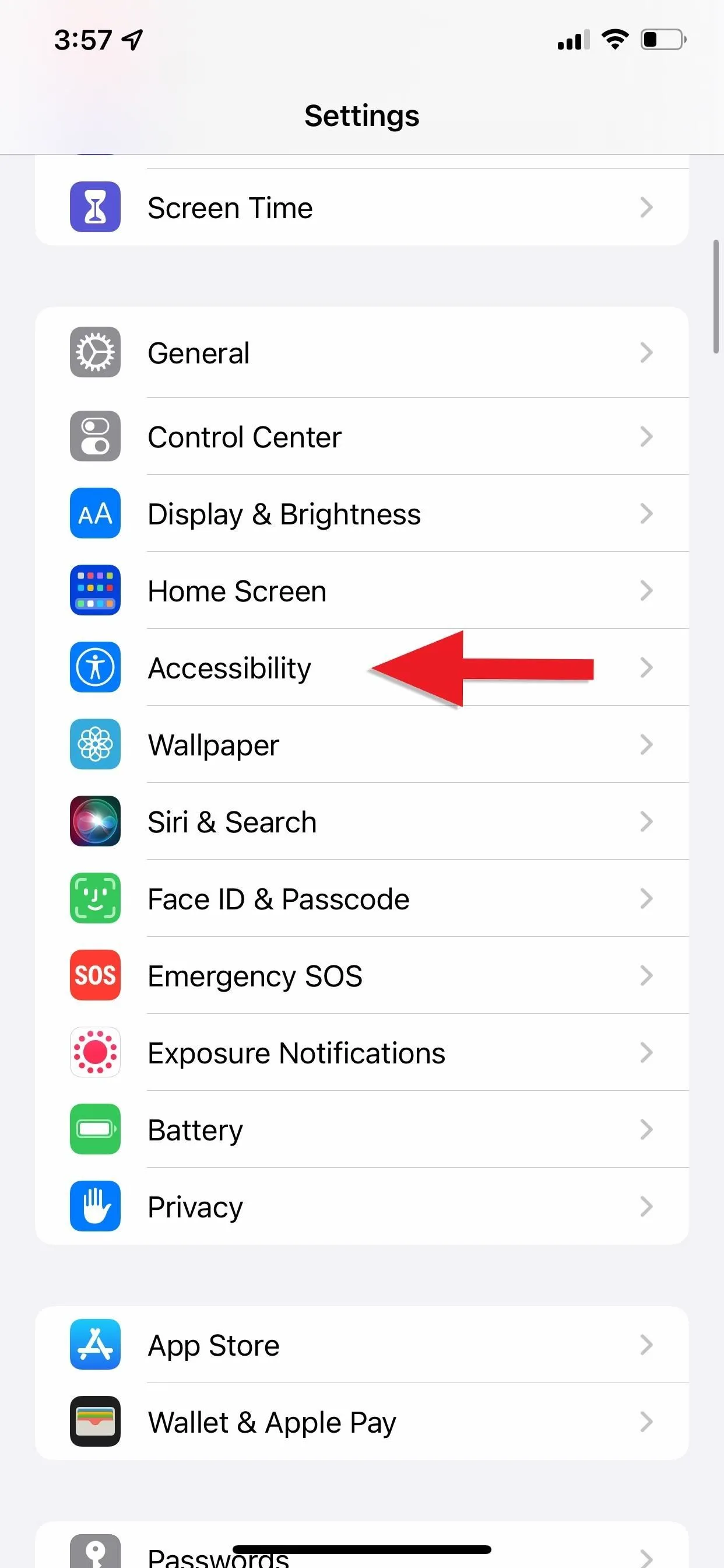This screenshot has width=724, height=1568.
Task: Open the Passwords row
Action: click(362, 1546)
